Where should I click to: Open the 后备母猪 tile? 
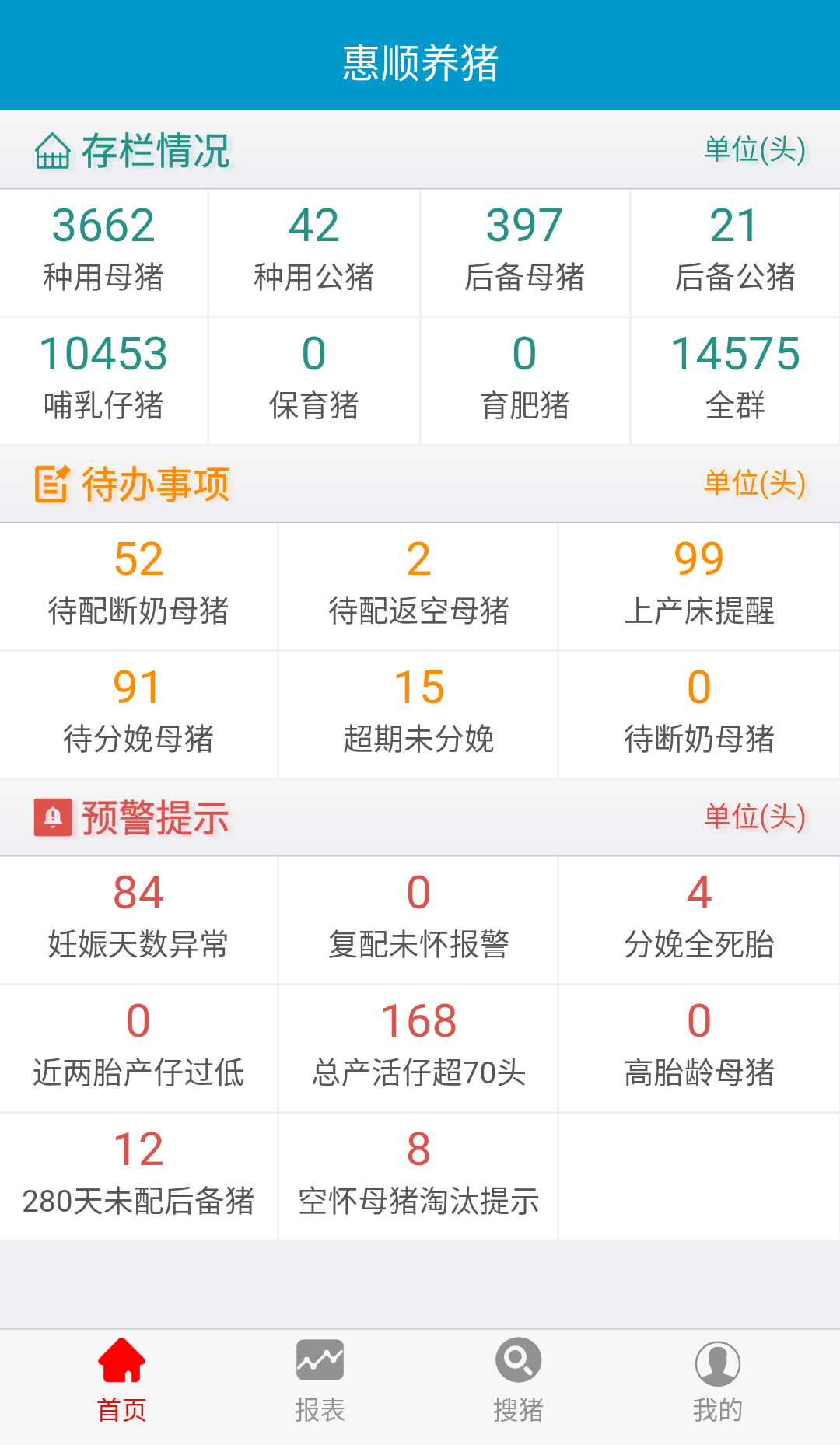[x=525, y=253]
